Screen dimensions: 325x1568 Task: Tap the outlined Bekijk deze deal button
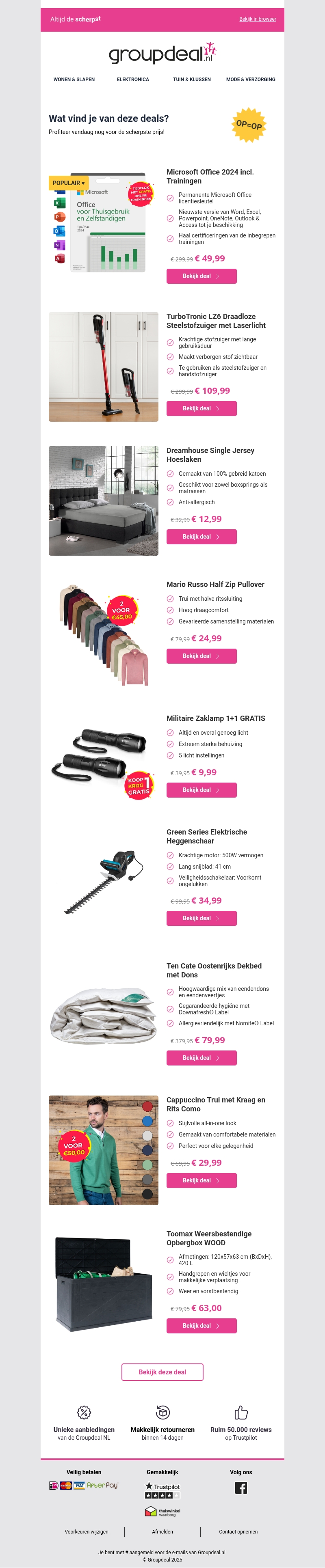tap(162, 1372)
